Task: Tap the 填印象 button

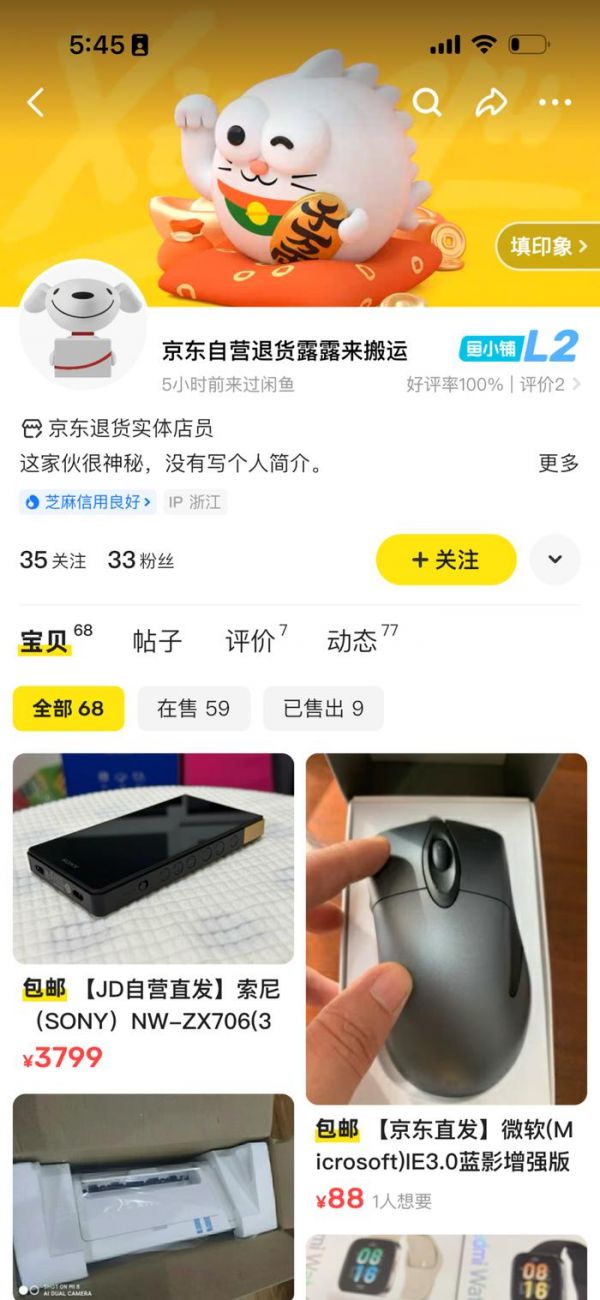Action: point(547,246)
